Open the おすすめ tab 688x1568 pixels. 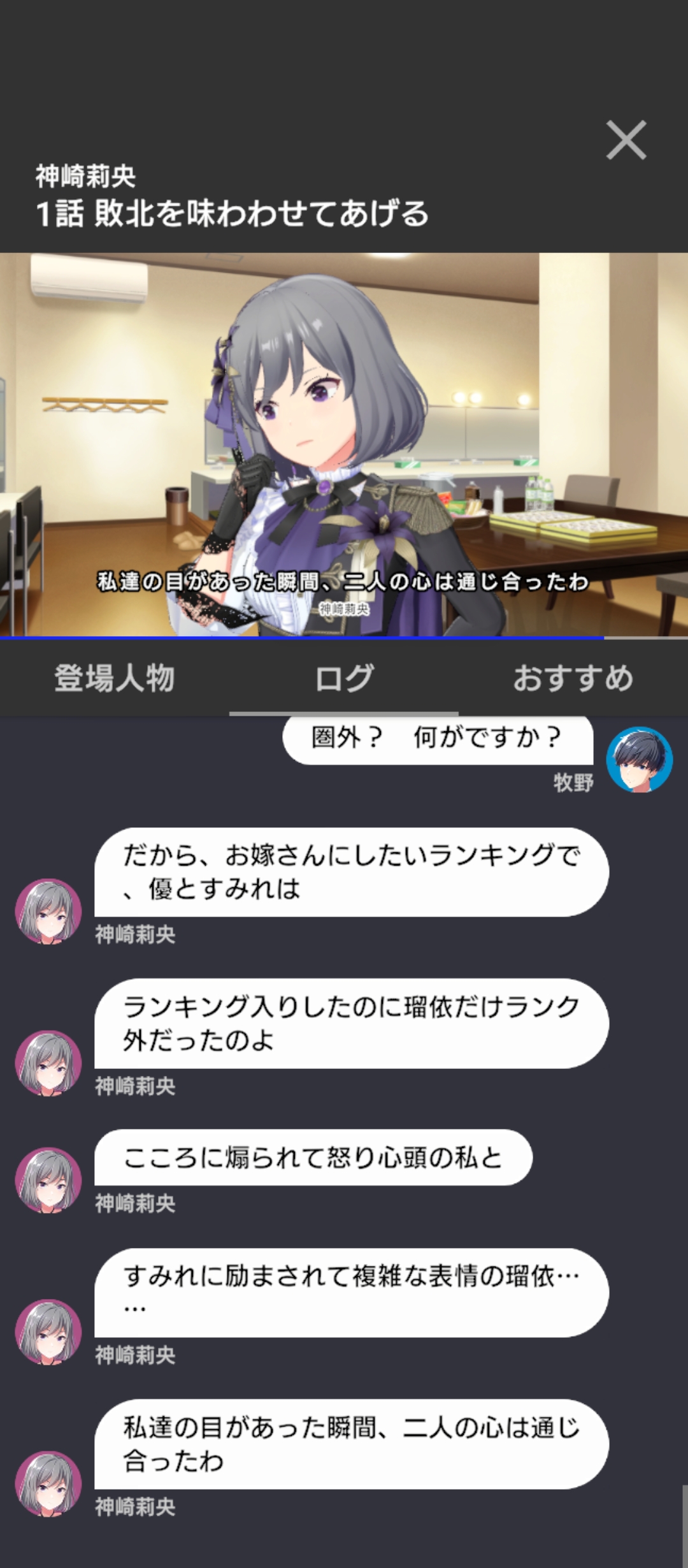click(x=573, y=678)
